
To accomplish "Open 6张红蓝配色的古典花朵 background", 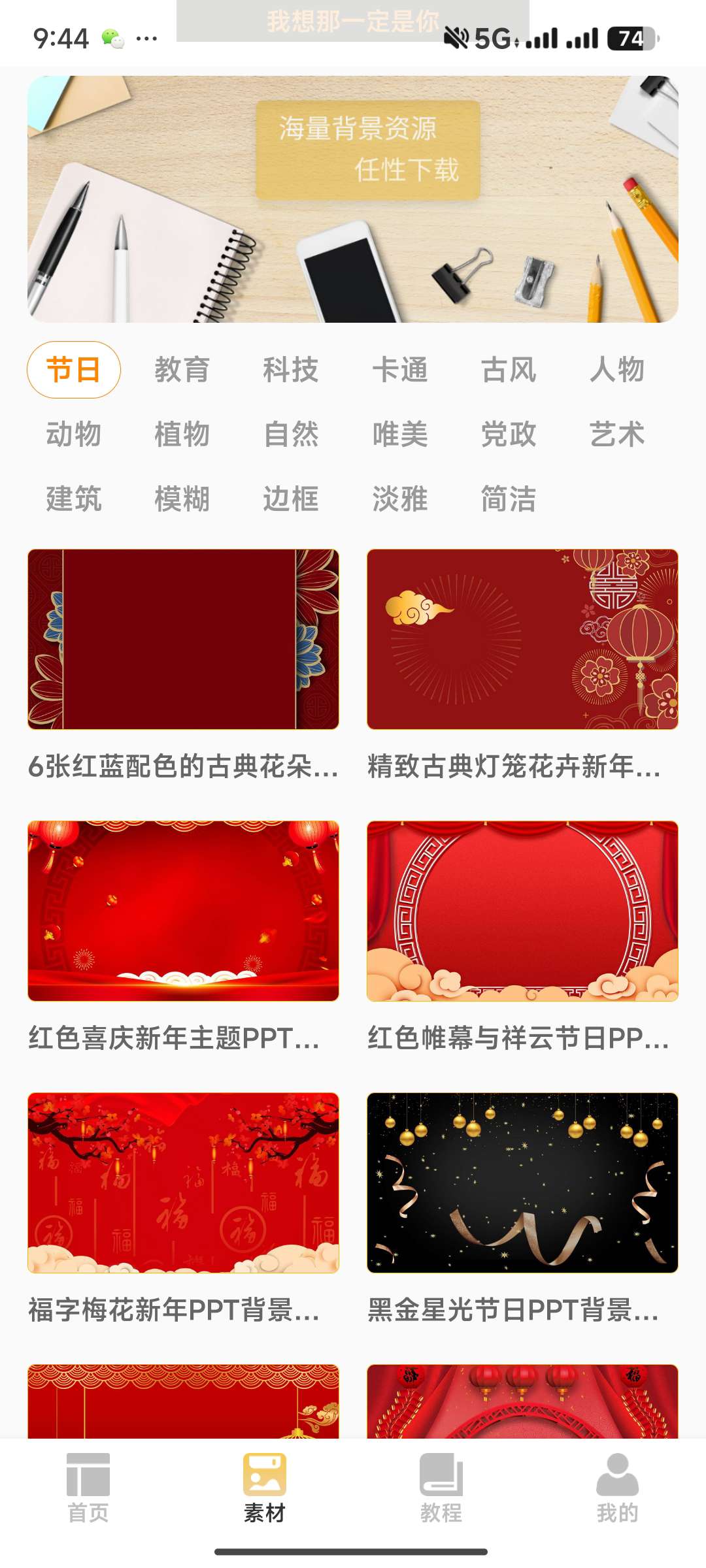I will [183, 640].
